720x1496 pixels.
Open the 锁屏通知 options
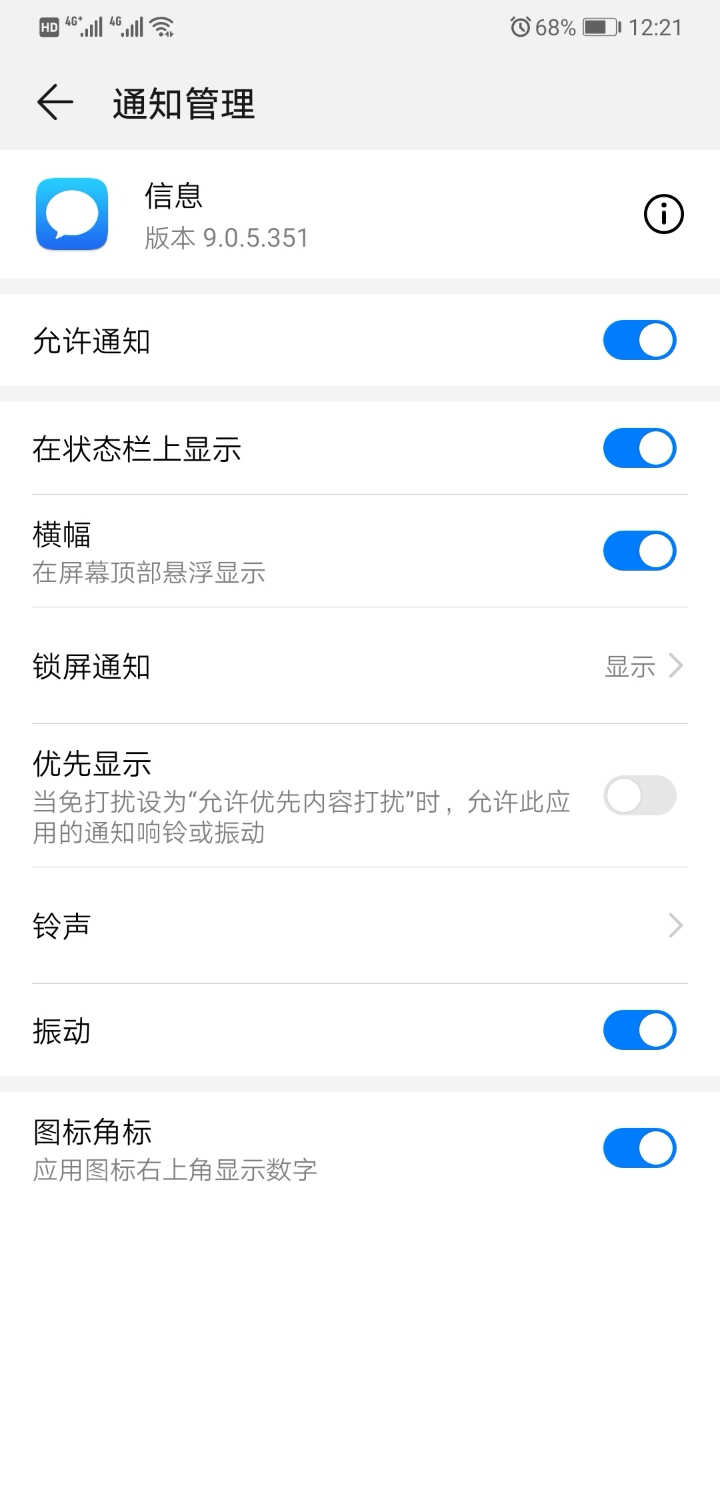360,666
